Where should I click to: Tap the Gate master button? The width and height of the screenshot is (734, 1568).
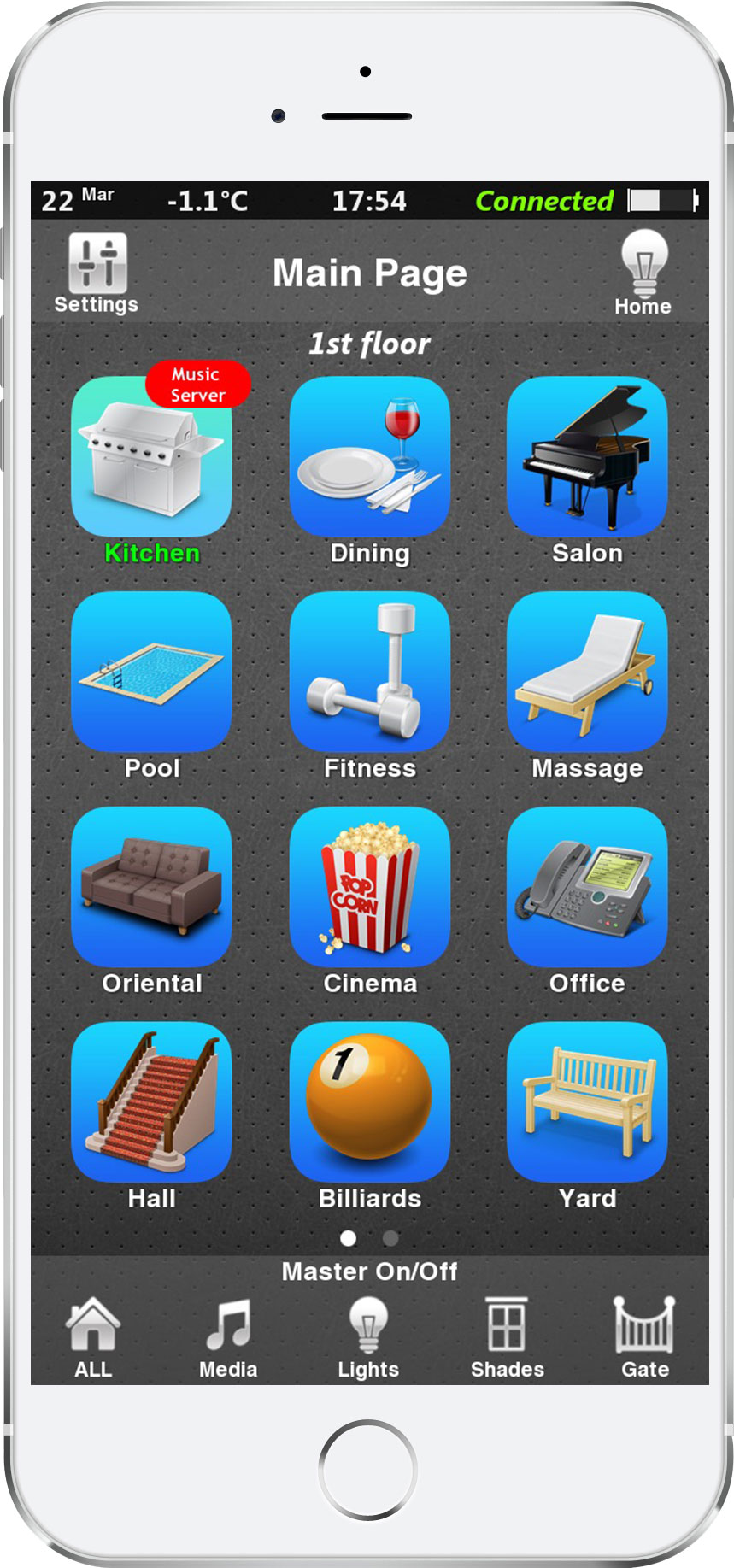click(644, 1336)
